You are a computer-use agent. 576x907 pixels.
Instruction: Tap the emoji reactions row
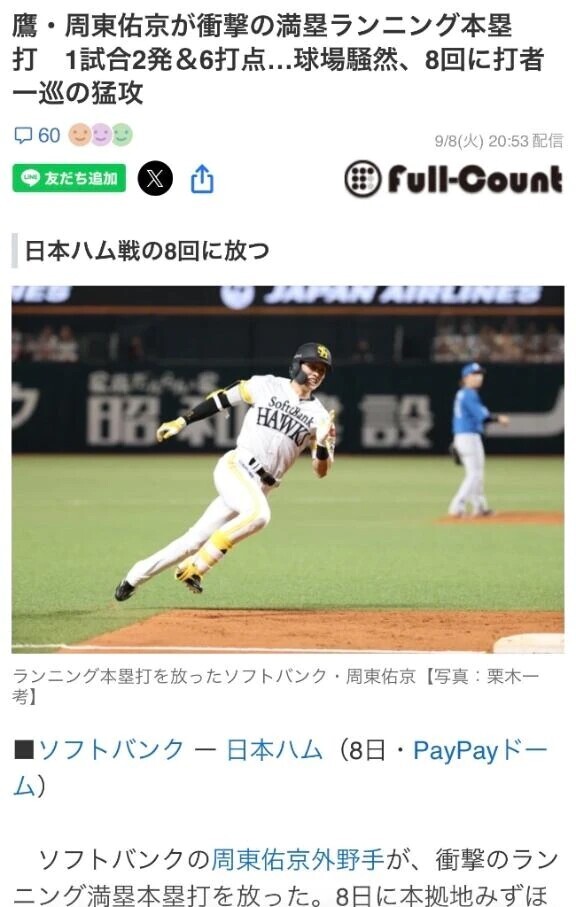point(101,135)
